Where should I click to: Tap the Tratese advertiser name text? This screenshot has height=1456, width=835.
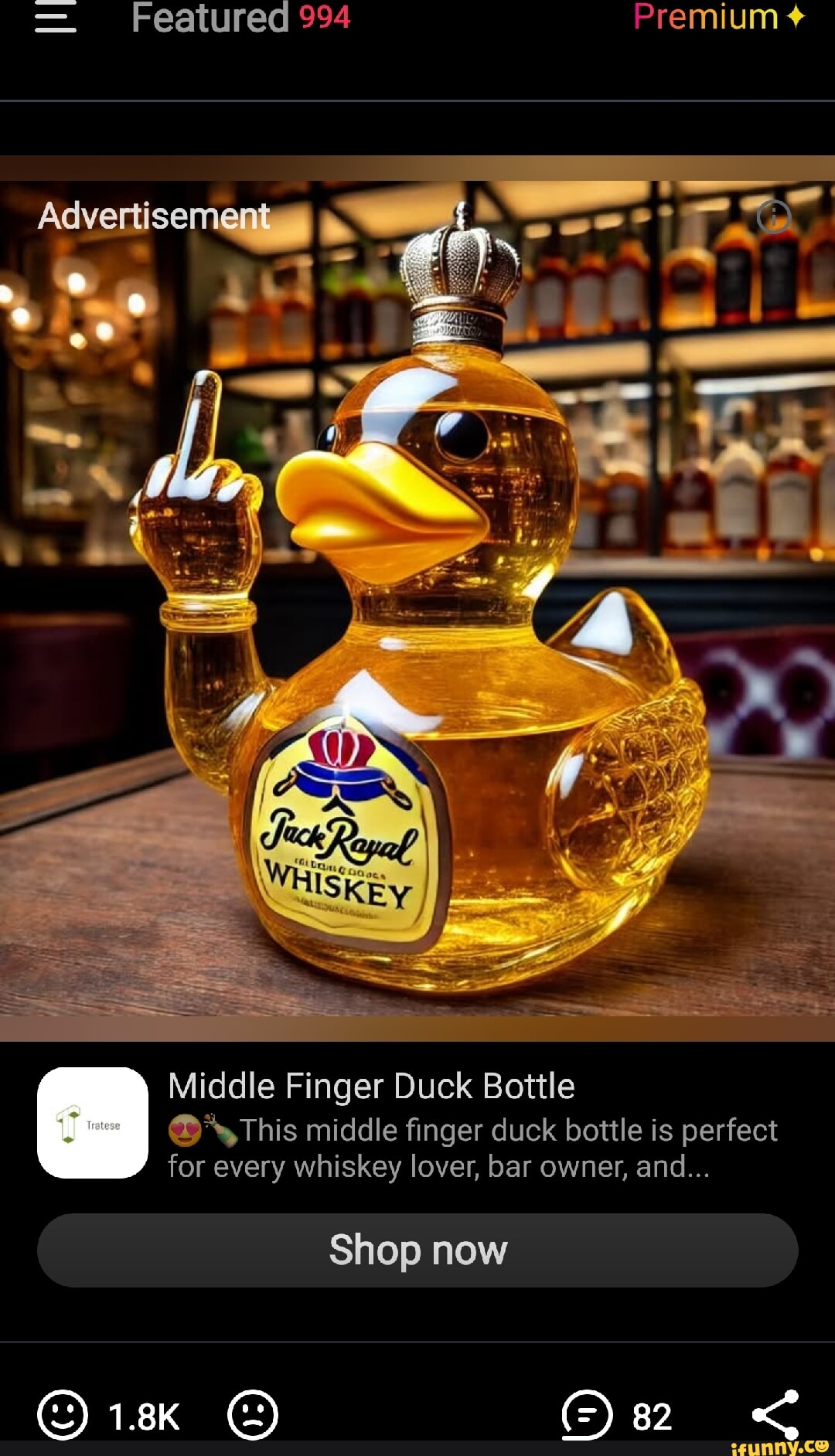tap(104, 1125)
